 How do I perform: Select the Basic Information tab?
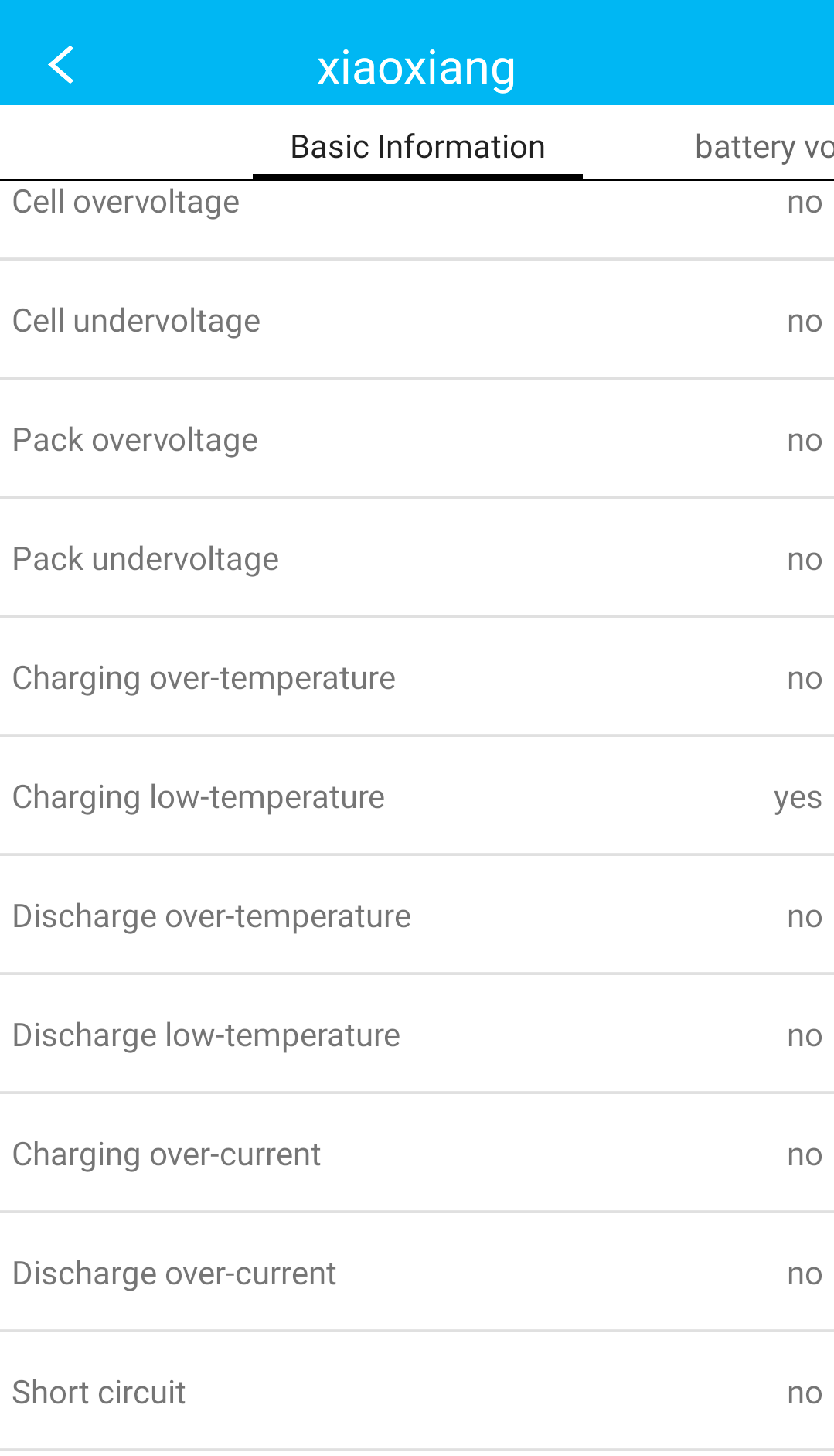(x=417, y=147)
